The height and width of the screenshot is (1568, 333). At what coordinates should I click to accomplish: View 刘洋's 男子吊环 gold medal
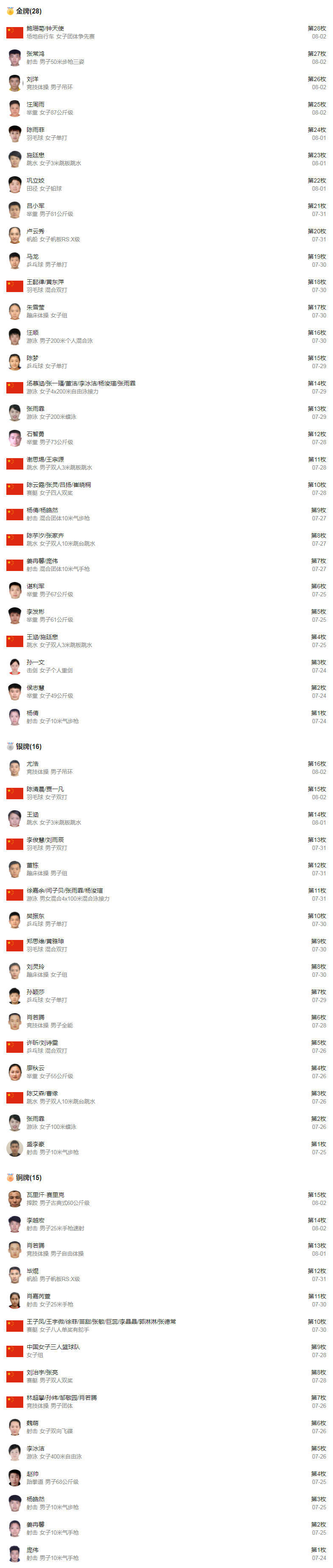point(166,83)
